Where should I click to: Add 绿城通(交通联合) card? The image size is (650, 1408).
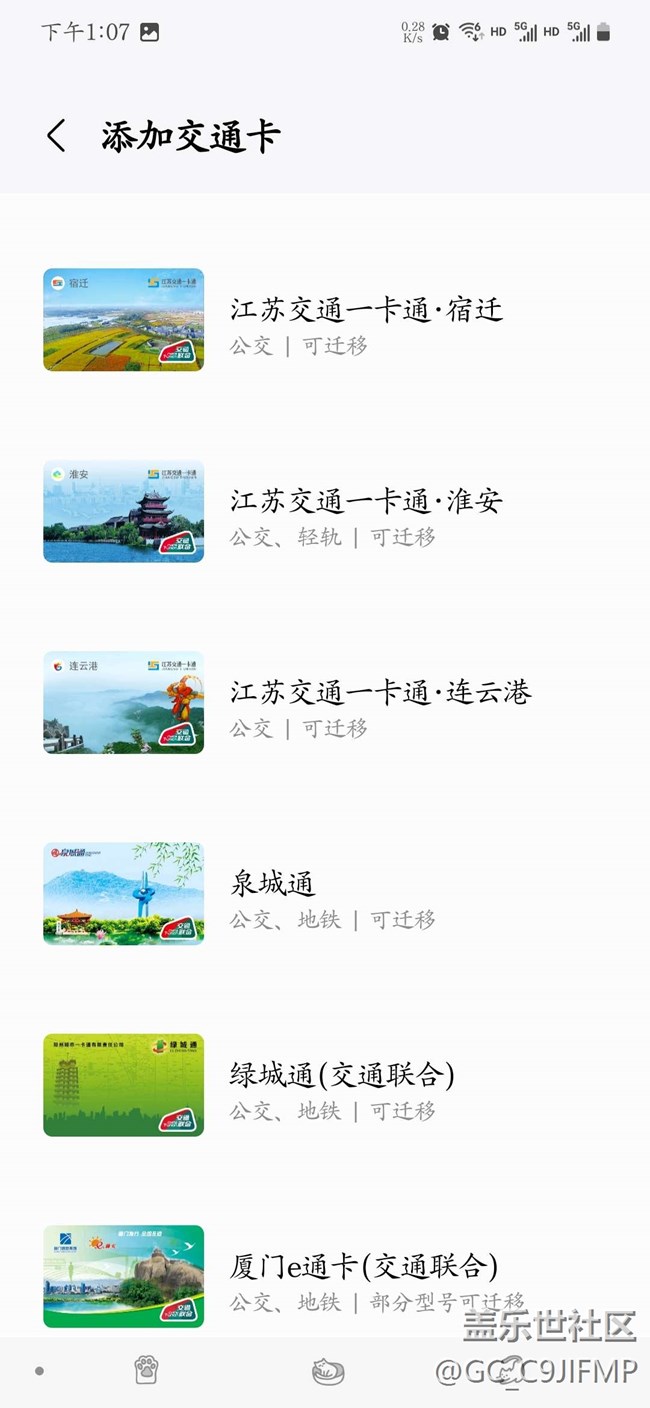(325, 1084)
